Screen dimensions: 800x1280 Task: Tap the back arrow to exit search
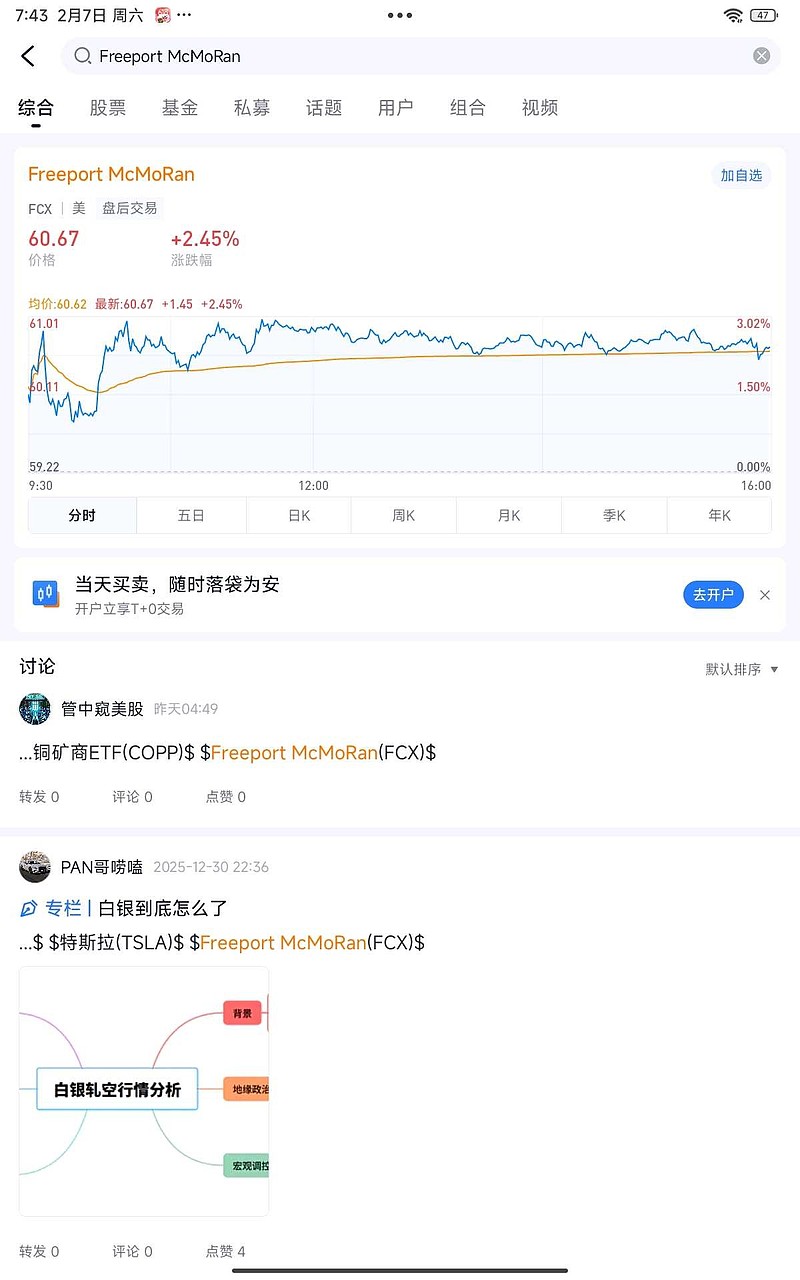click(x=28, y=56)
